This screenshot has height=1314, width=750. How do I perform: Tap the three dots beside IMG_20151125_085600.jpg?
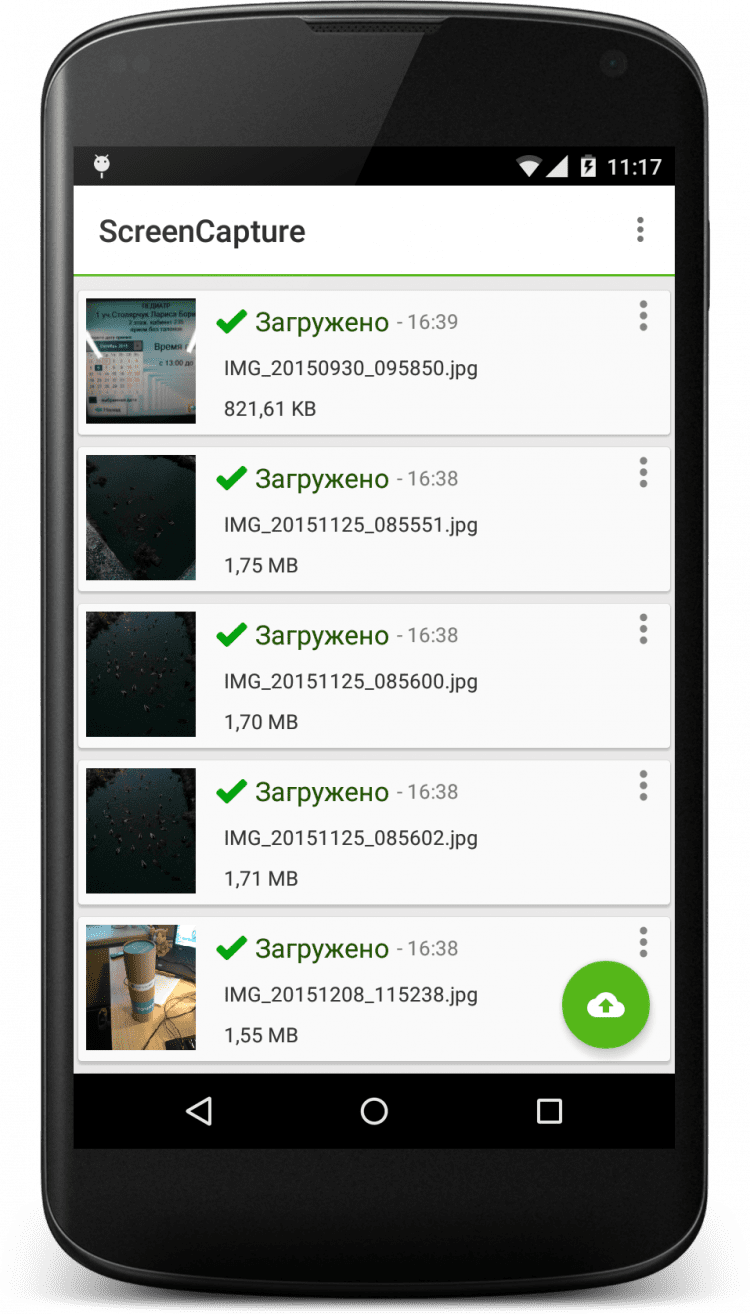[x=643, y=629]
